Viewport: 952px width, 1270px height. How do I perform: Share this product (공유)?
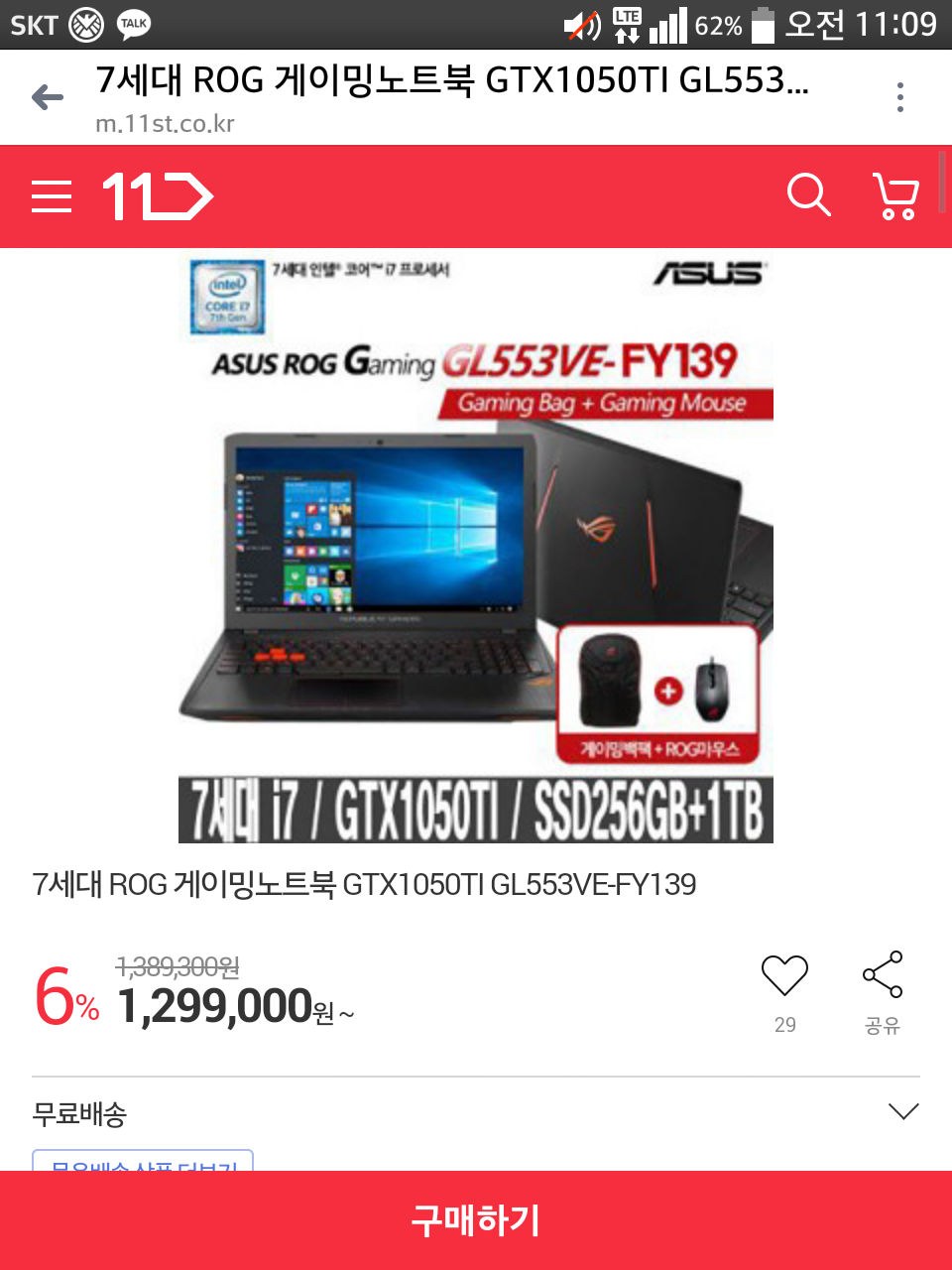[x=882, y=976]
